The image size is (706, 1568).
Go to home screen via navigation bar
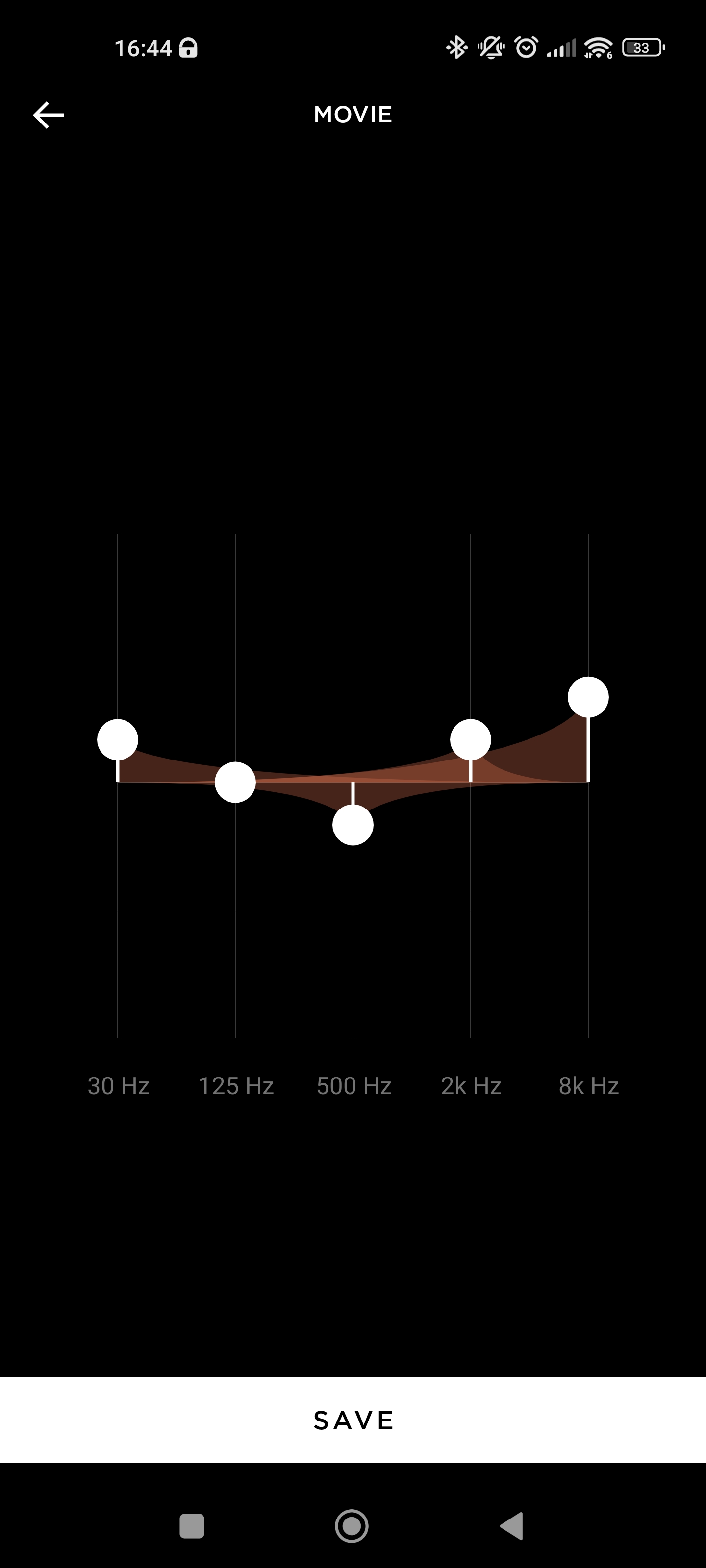pos(352,1526)
